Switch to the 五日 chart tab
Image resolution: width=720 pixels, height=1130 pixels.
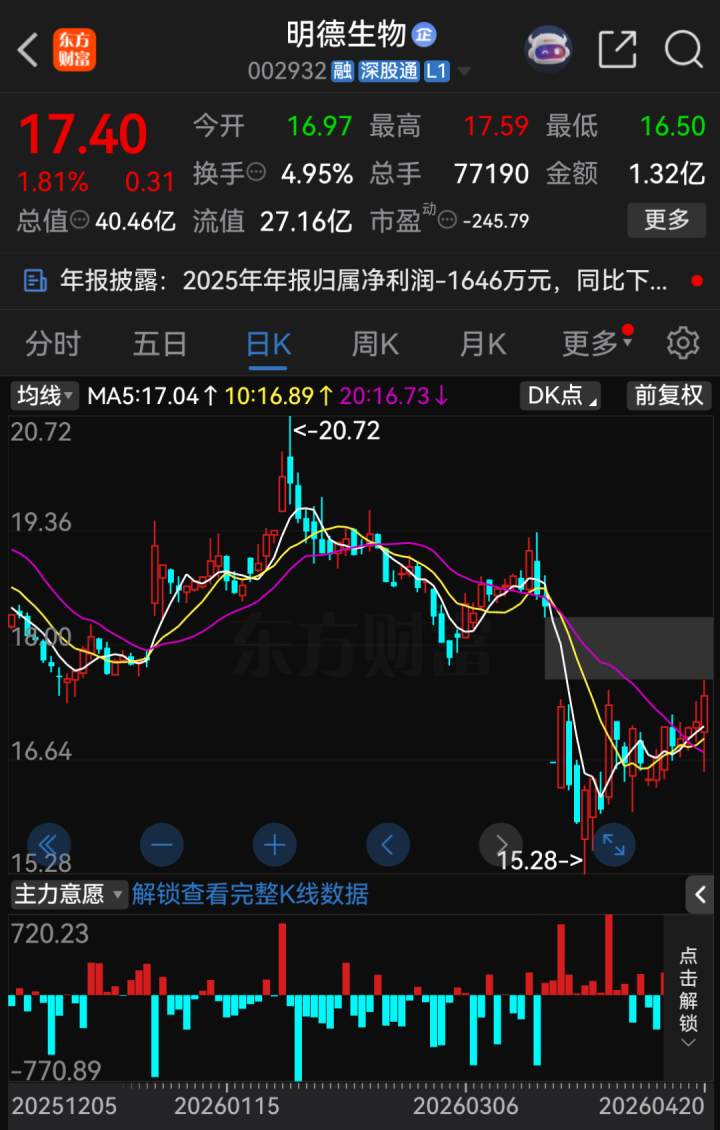(160, 344)
